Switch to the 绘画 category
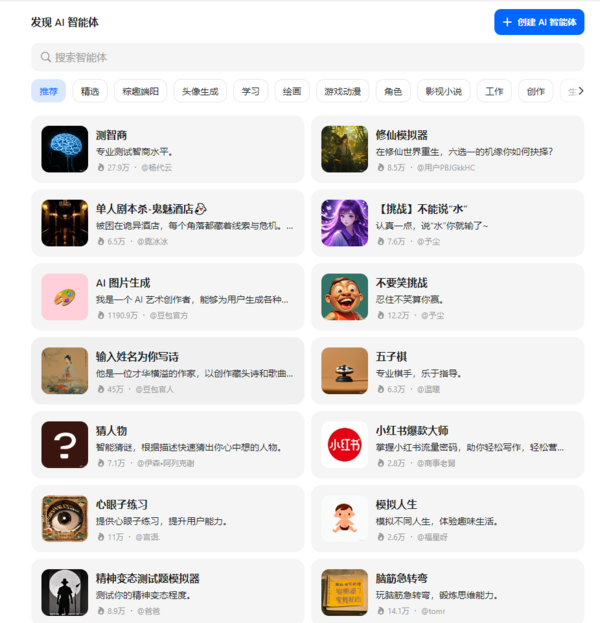Screen dimensions: 600x623 [291, 91]
